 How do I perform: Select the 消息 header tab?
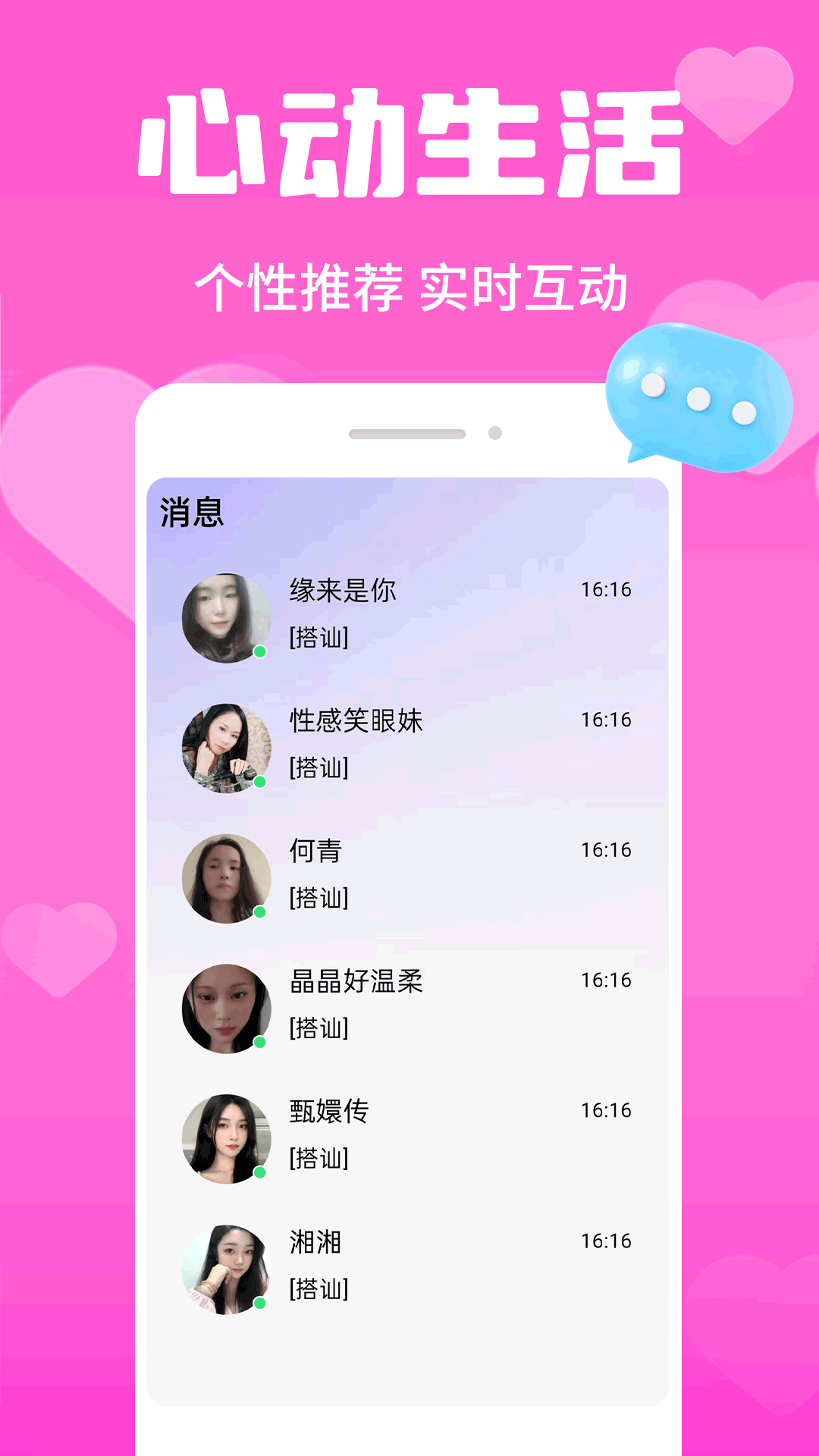tap(188, 513)
